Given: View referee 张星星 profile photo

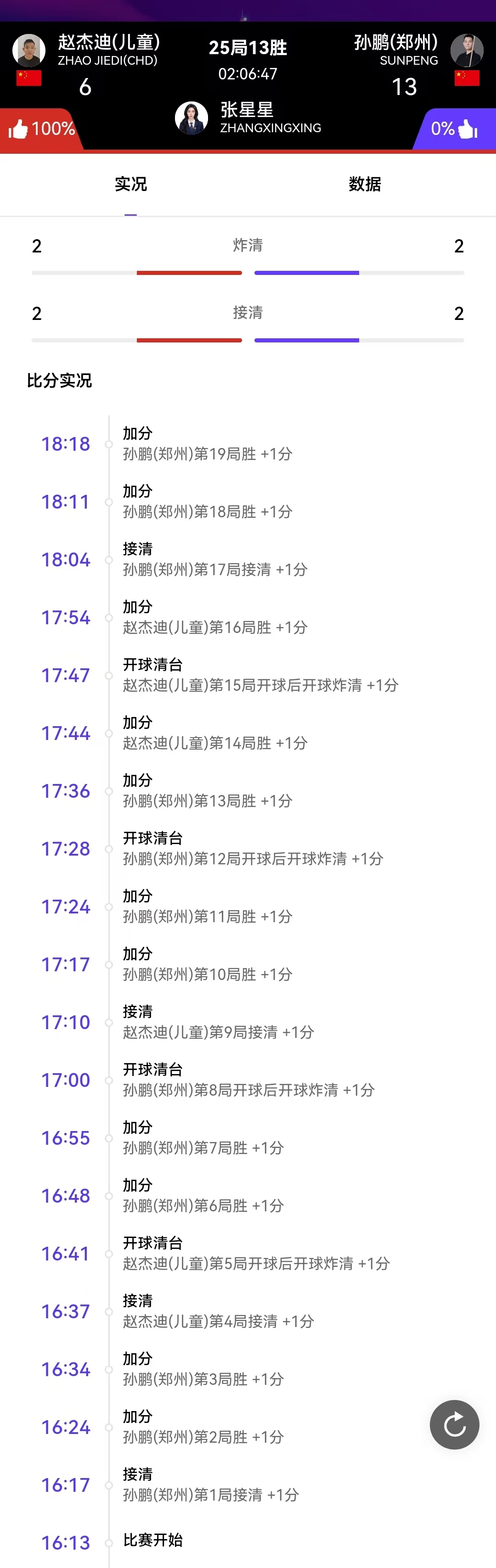Looking at the screenshot, I should coord(192,118).
